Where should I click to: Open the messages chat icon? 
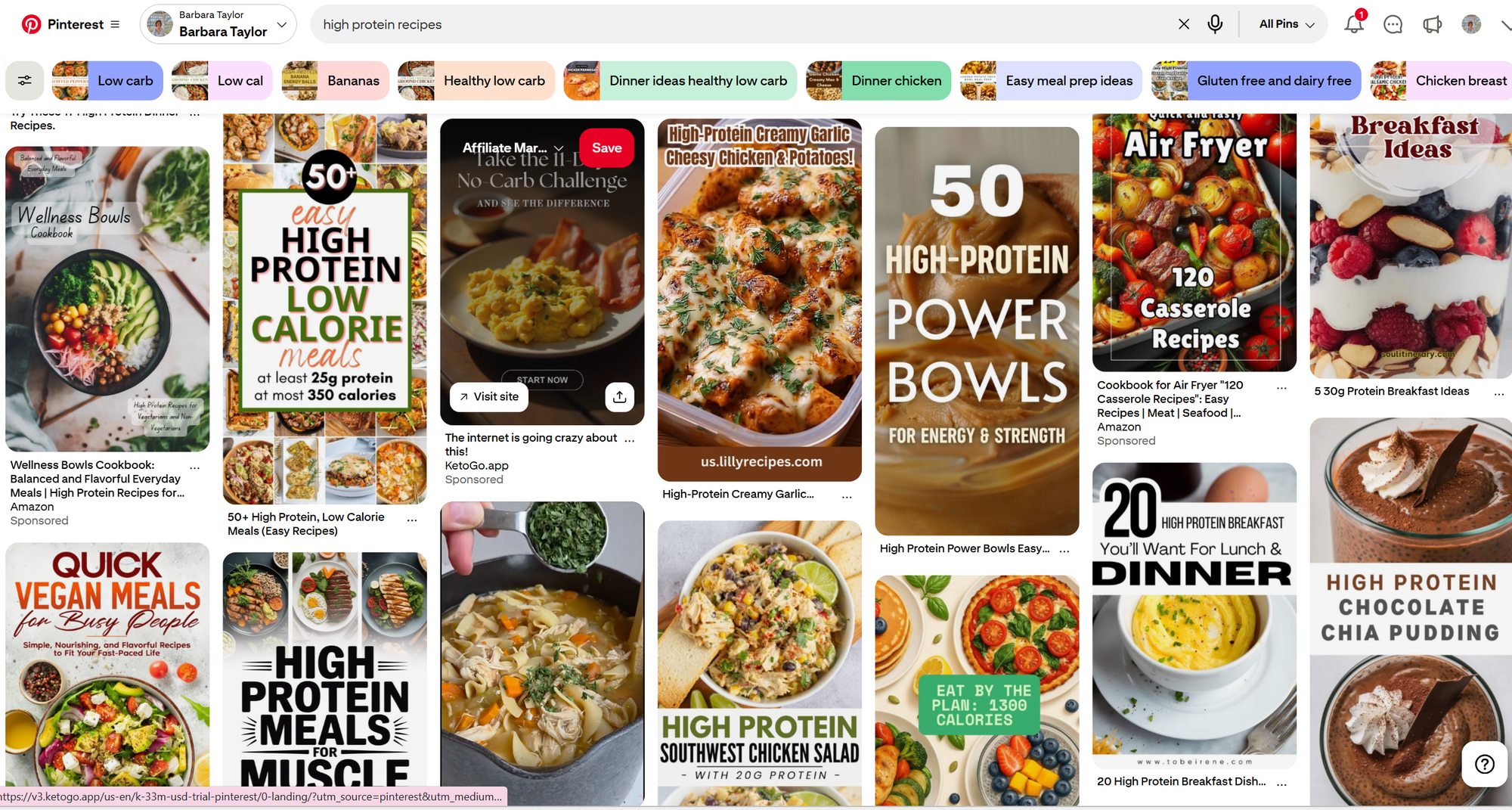pyautogui.click(x=1393, y=24)
